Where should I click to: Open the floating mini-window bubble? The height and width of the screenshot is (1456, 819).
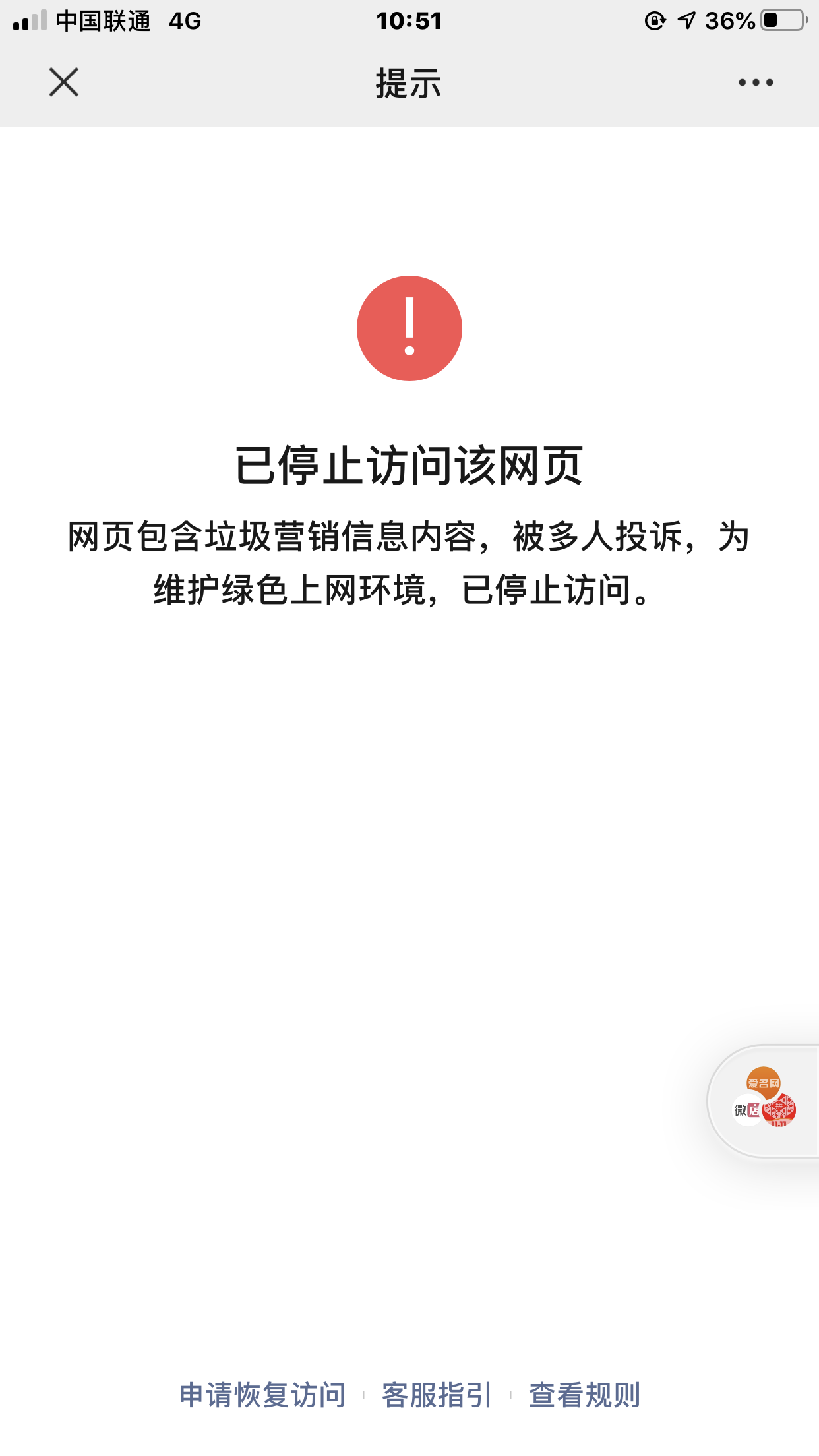764,1101
